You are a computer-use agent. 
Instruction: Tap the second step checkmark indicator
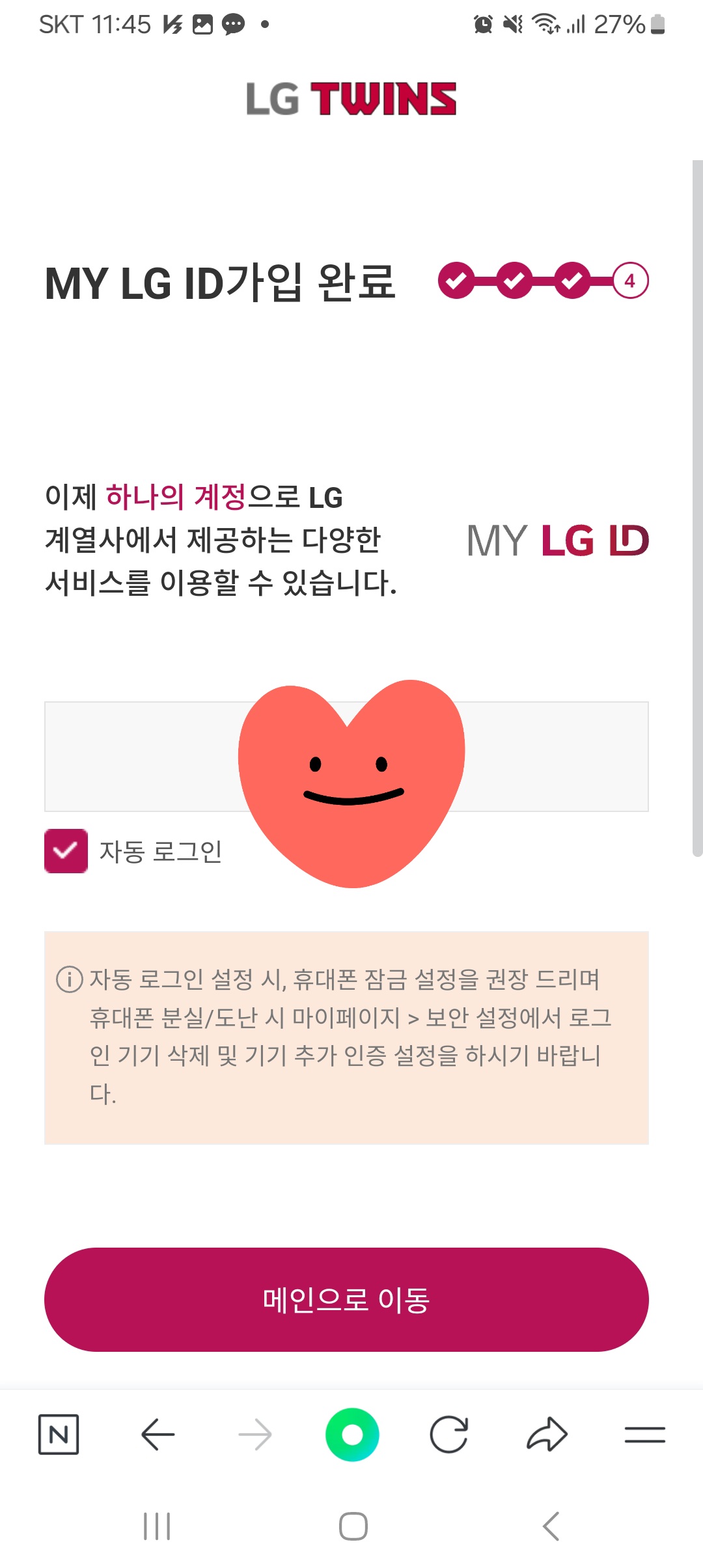coord(514,281)
